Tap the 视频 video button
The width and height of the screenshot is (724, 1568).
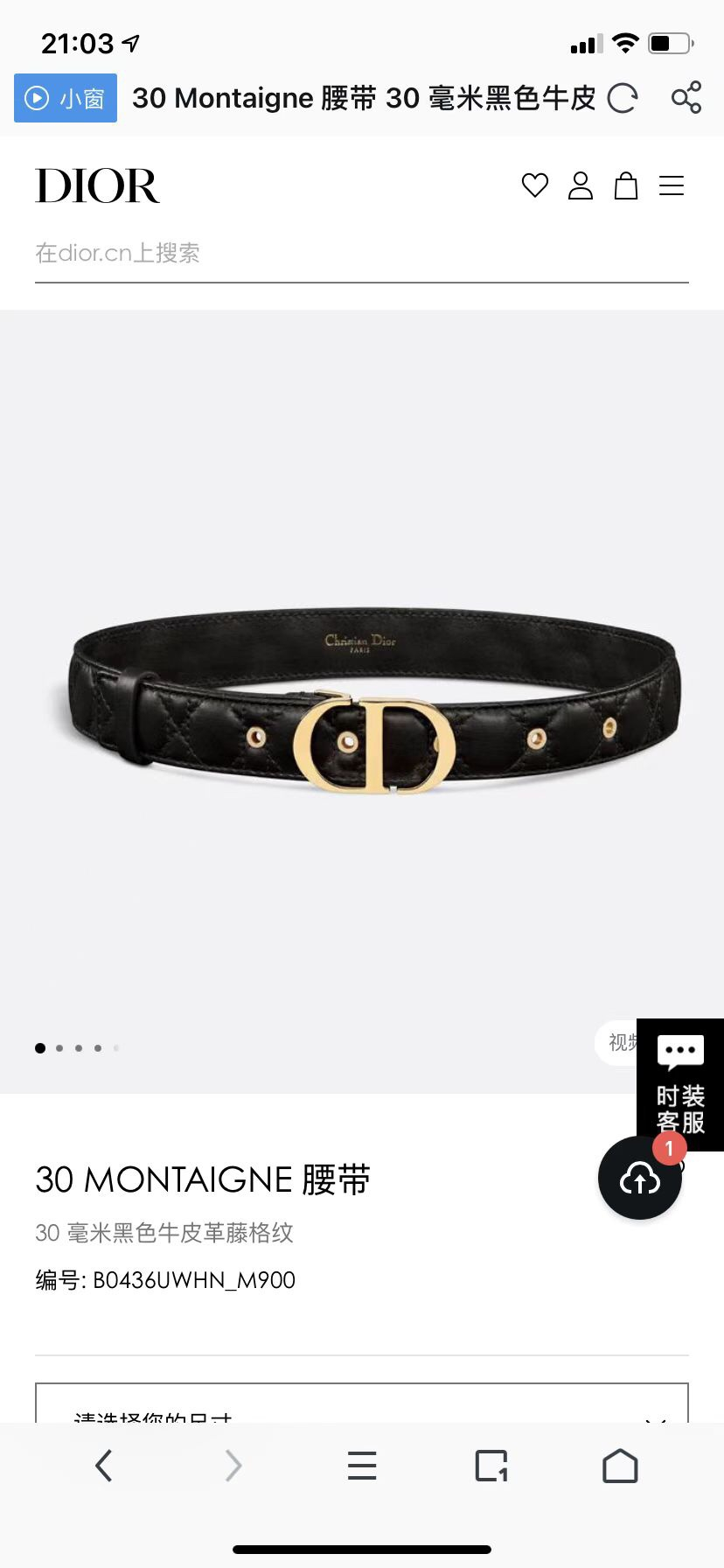pos(618,1042)
